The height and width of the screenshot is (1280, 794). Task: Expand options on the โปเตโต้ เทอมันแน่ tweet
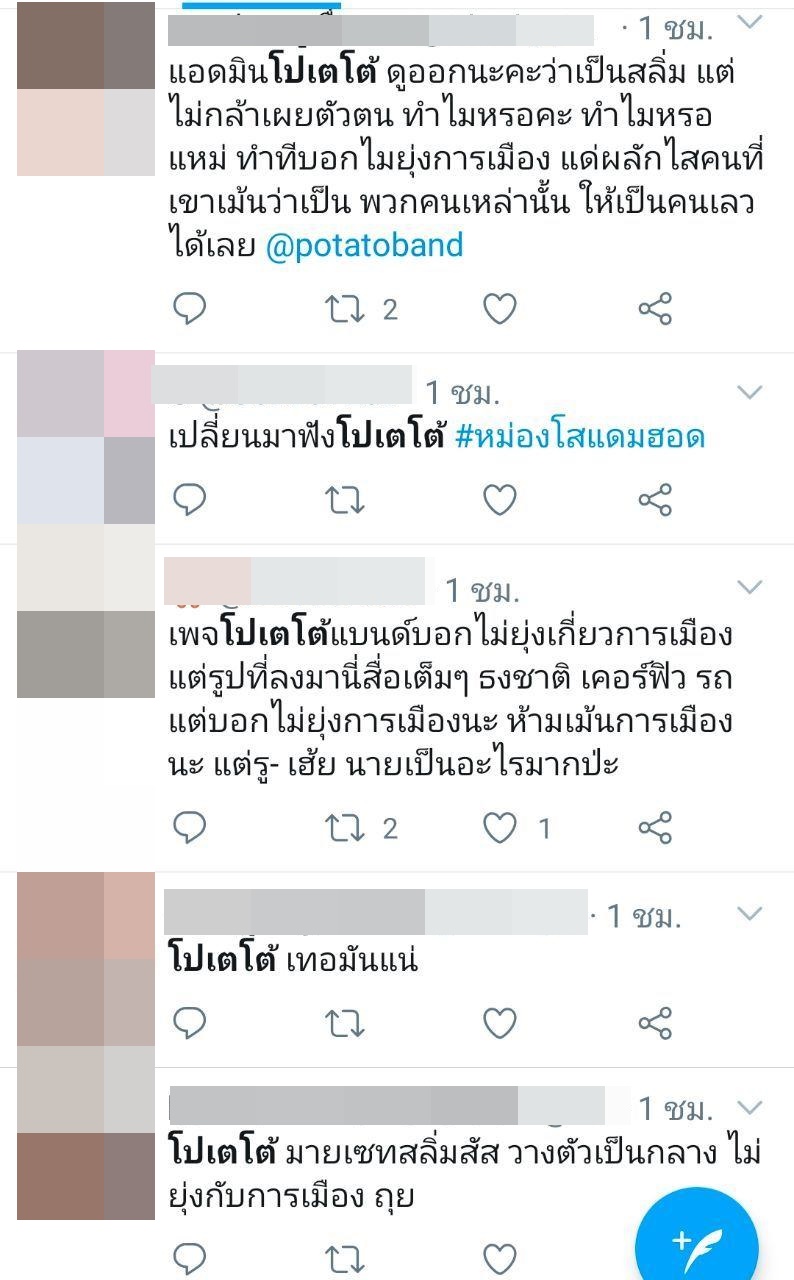click(x=749, y=913)
